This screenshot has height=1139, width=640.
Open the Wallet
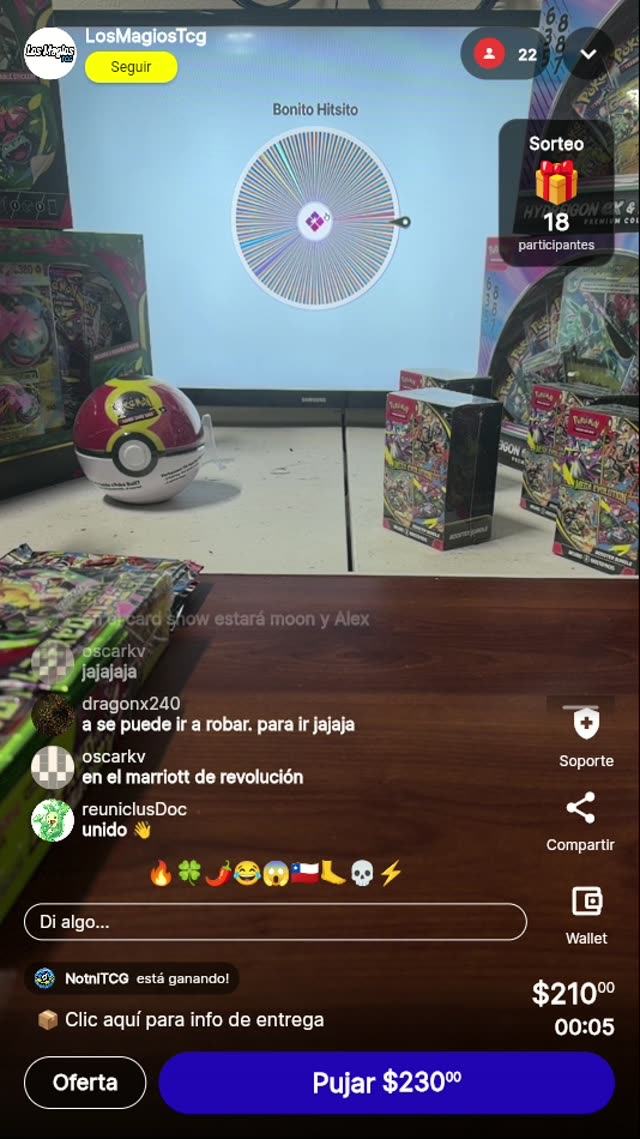click(586, 915)
